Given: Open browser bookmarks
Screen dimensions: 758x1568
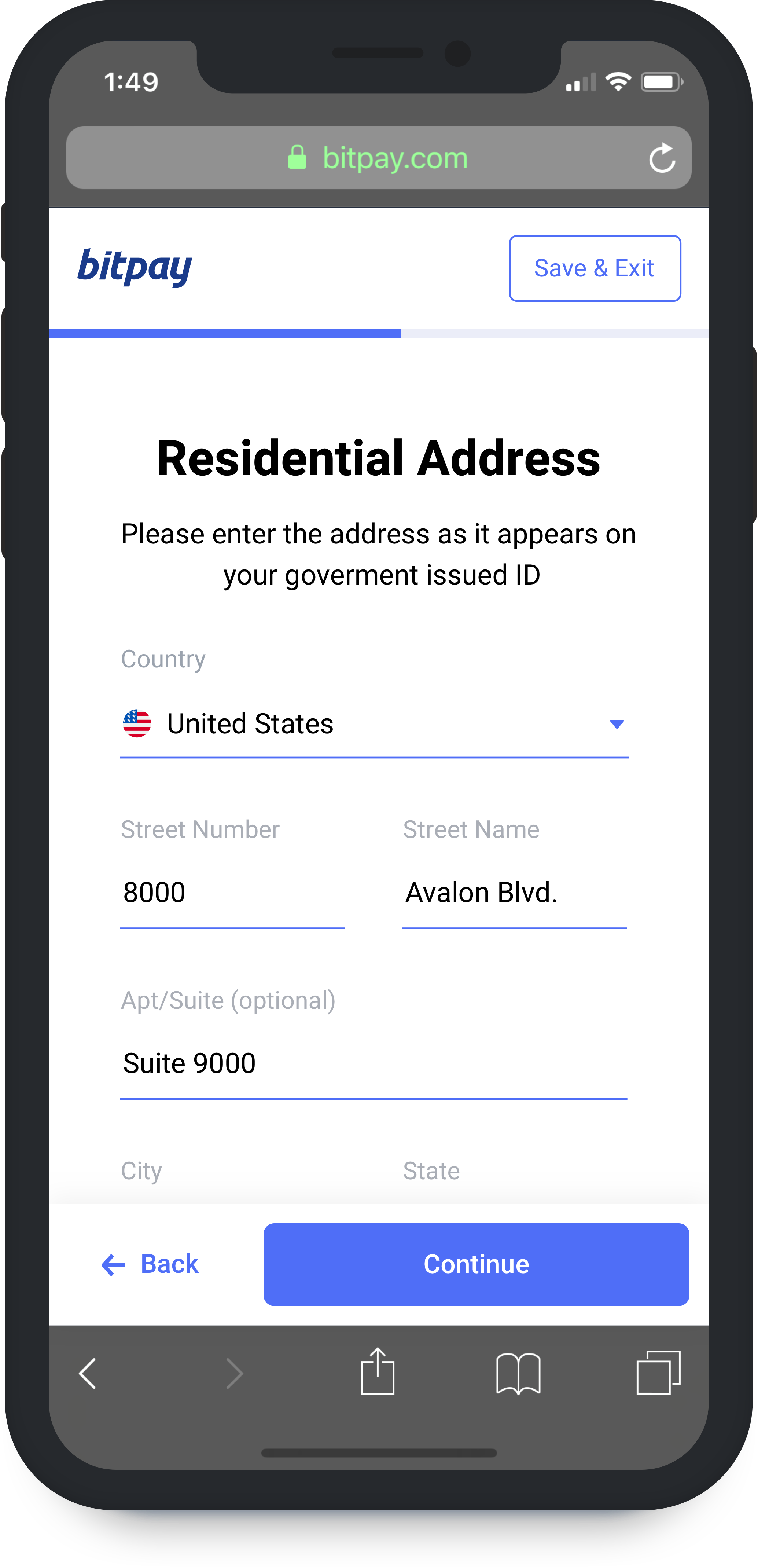Looking at the screenshot, I should tap(518, 1373).
